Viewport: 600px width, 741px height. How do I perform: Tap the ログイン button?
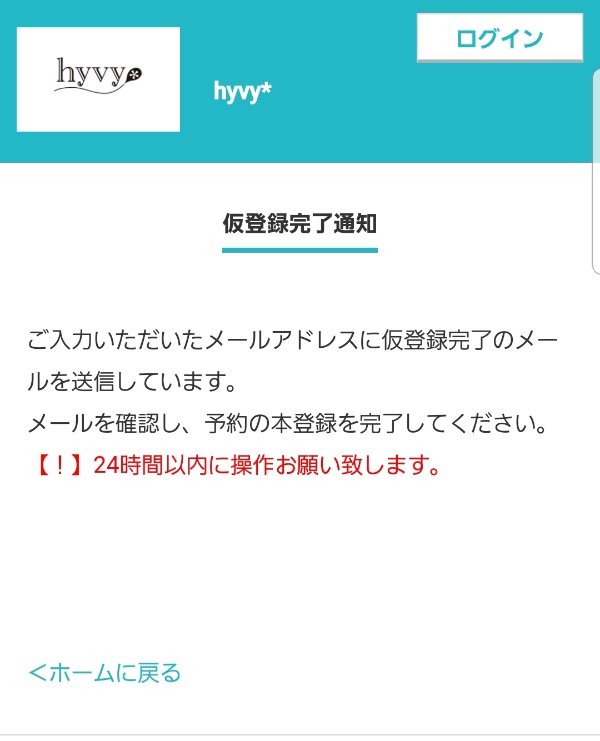coord(499,39)
